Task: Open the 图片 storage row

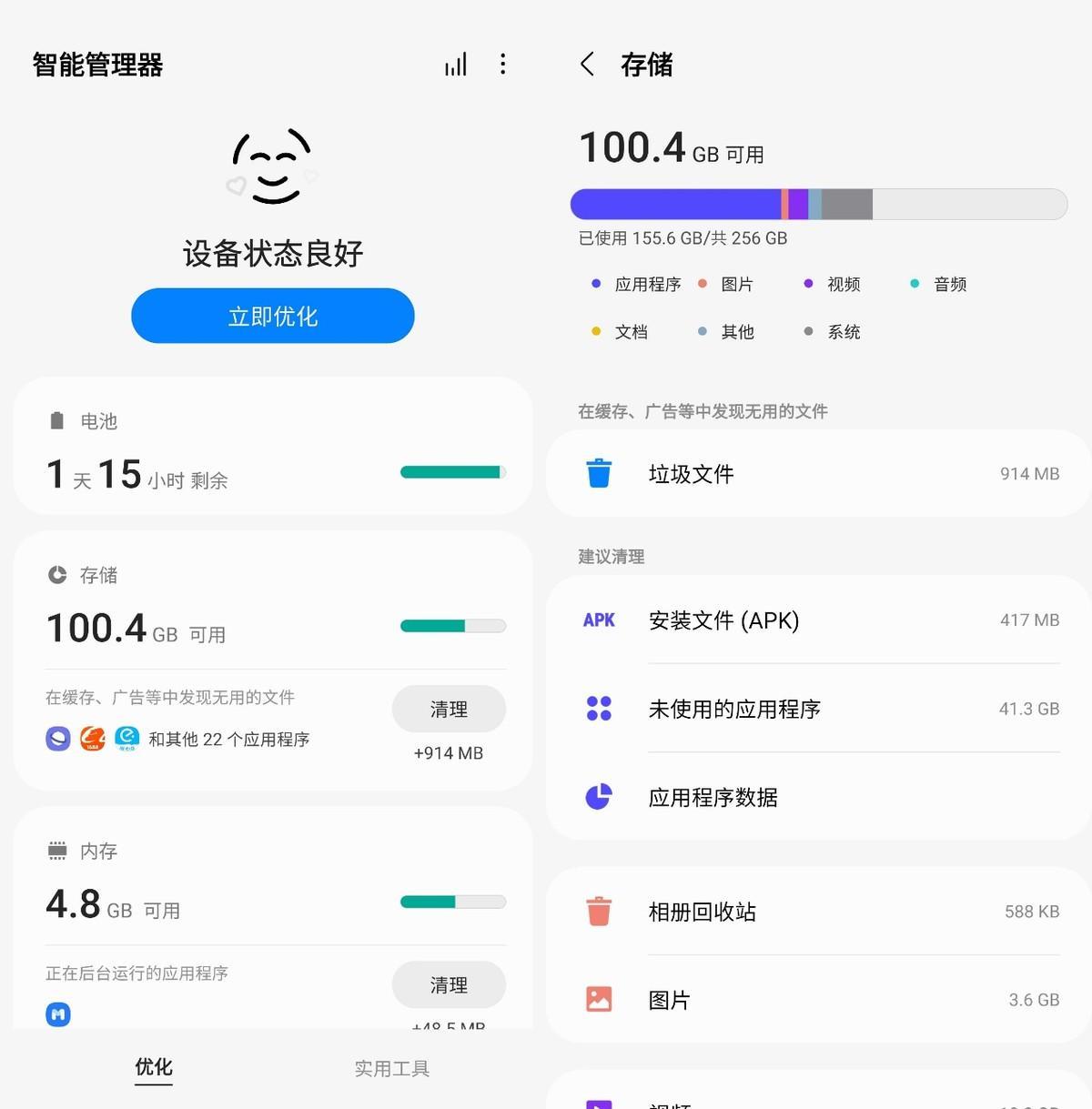Action: click(819, 1000)
